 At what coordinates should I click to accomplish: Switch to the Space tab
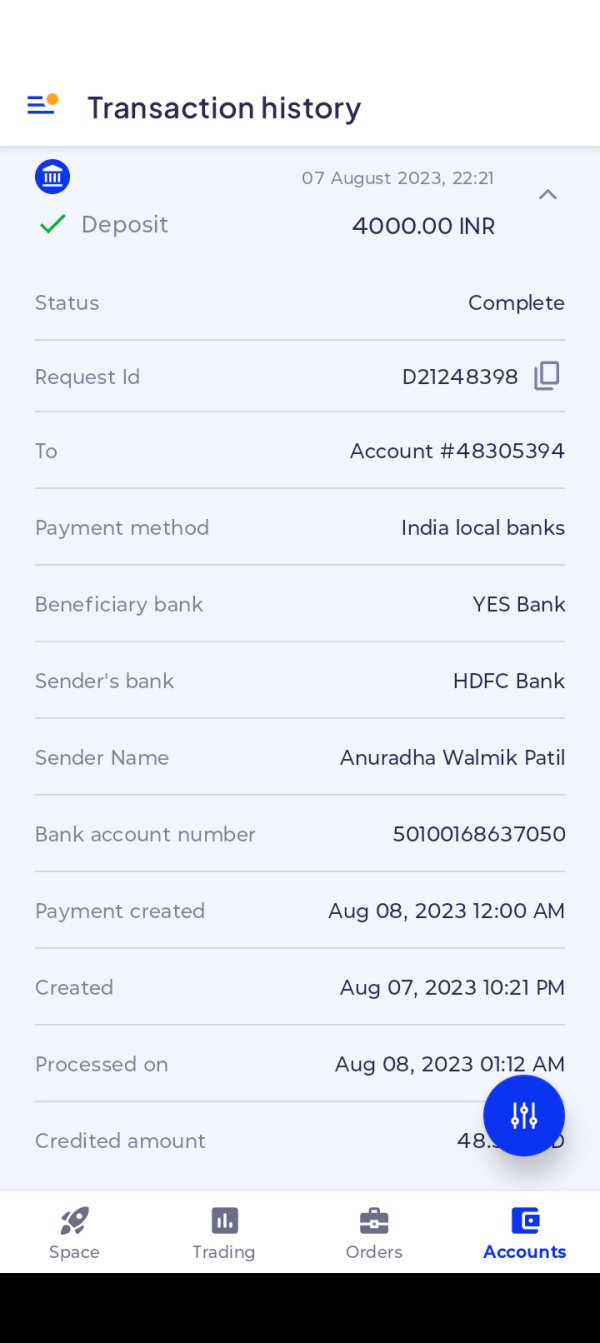(74, 1233)
